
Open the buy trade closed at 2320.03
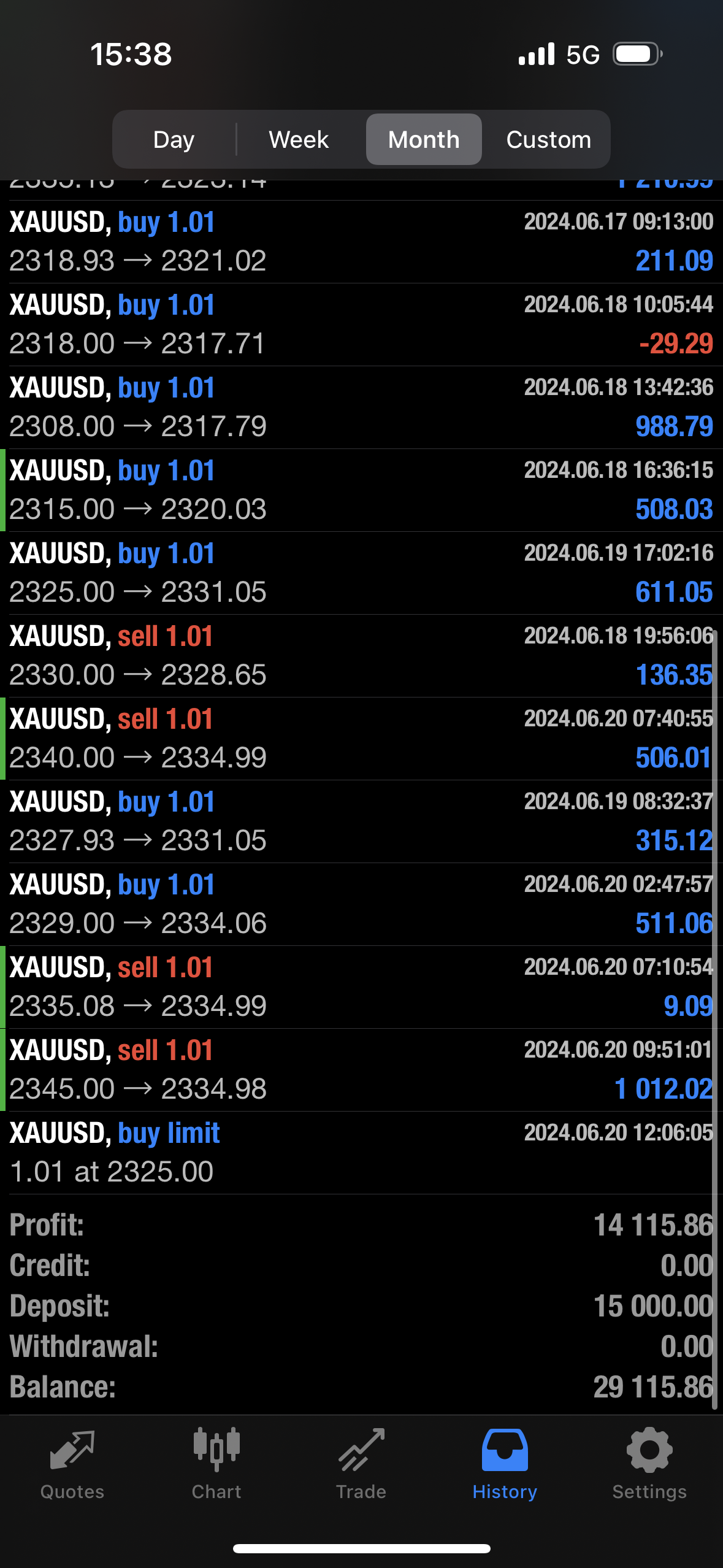click(361, 490)
